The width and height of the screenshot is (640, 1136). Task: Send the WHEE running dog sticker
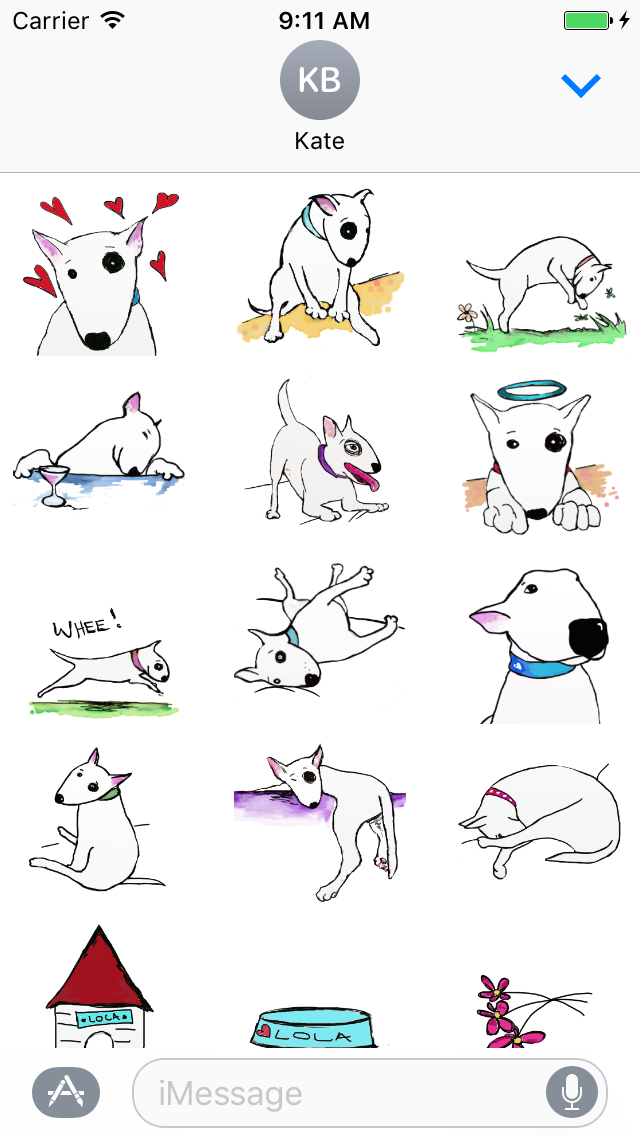[x=102, y=665]
